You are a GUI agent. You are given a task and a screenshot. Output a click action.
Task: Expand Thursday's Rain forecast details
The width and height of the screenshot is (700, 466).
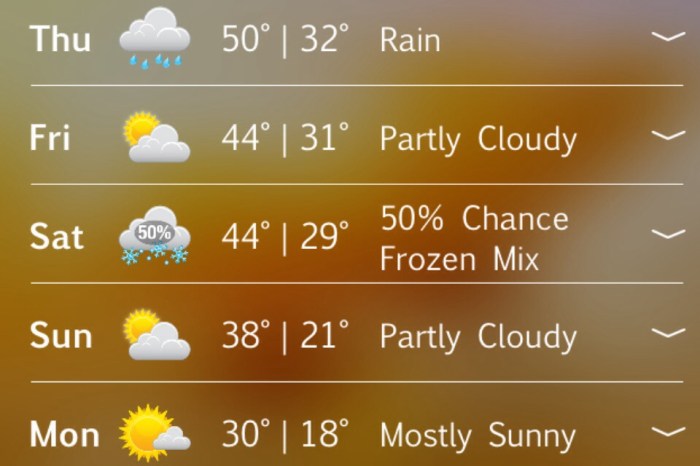pos(667,38)
